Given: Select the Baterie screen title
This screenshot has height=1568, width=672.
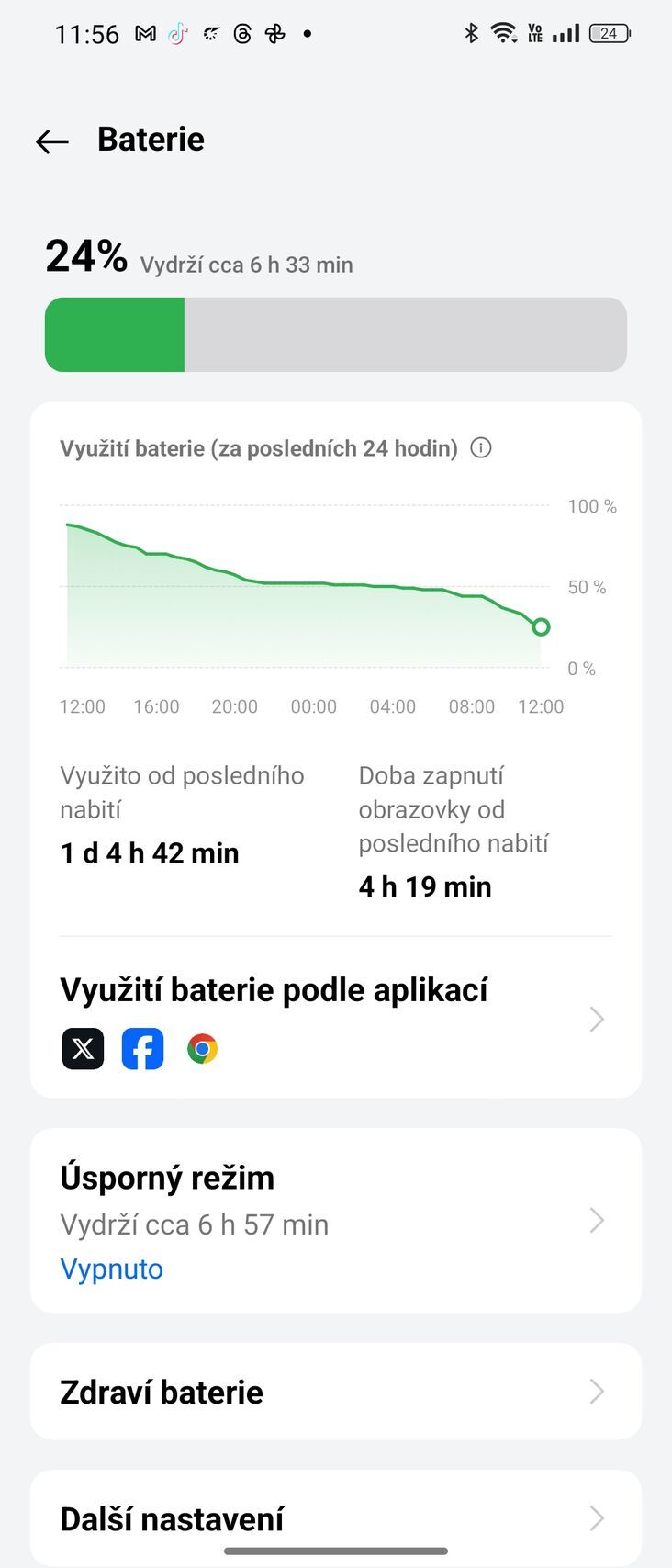Looking at the screenshot, I should tap(150, 140).
